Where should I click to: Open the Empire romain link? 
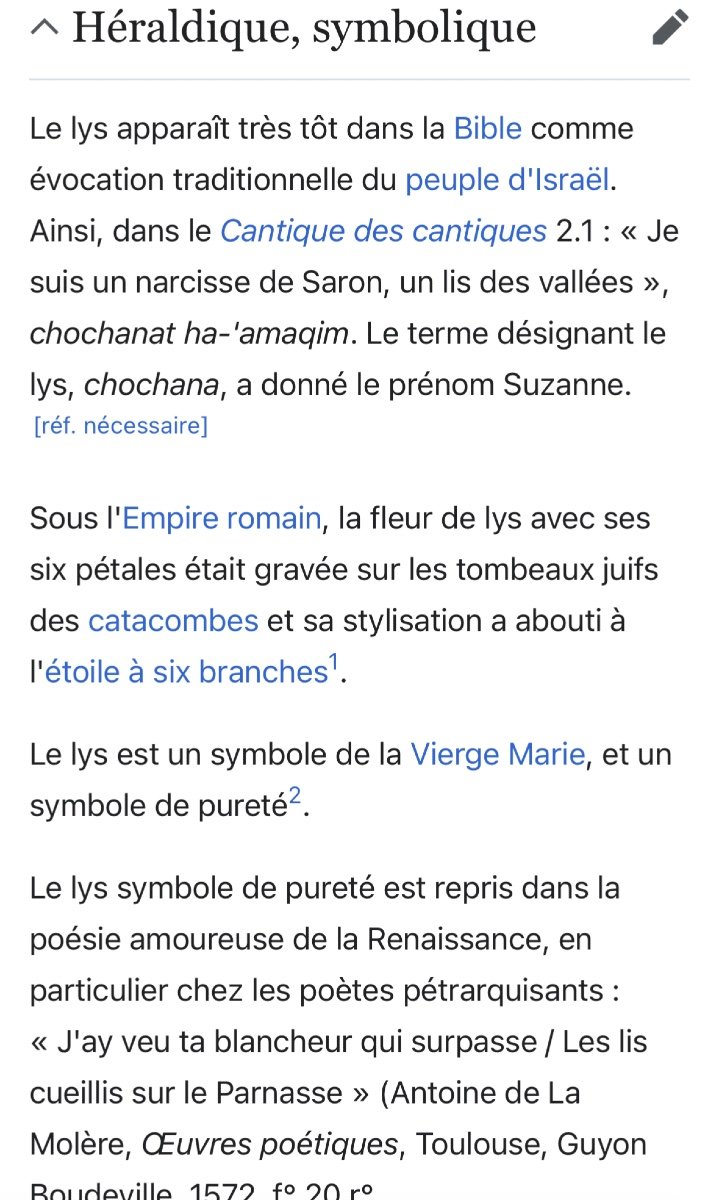pos(222,519)
